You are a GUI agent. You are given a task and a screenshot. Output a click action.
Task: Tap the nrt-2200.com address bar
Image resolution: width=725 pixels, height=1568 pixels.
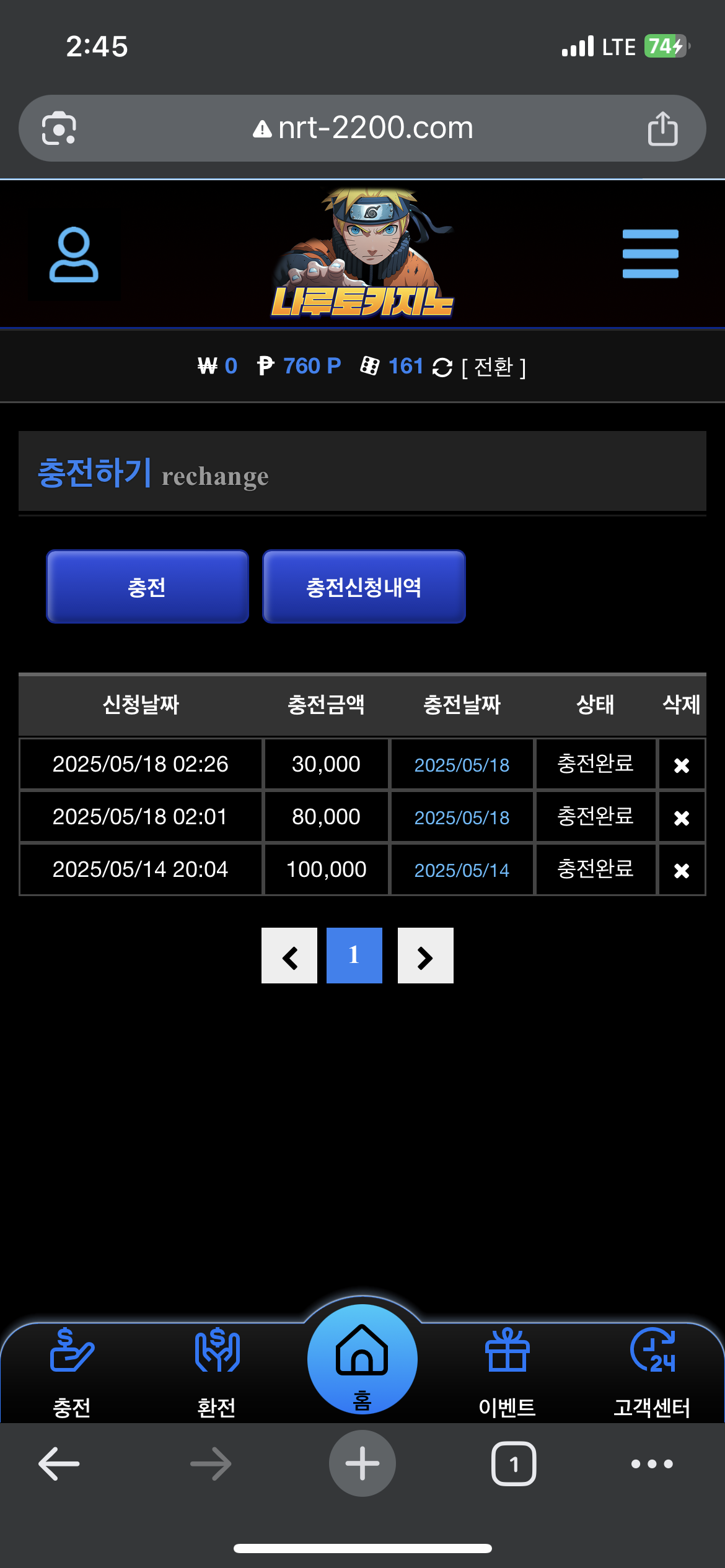(x=362, y=128)
